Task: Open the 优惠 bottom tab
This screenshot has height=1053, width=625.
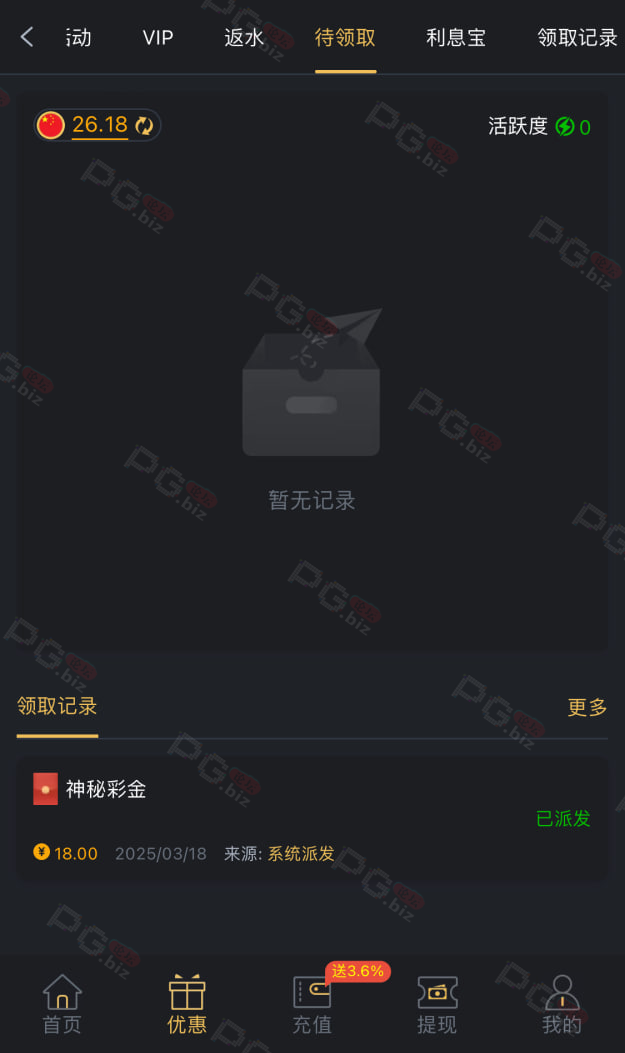Action: click(187, 1004)
